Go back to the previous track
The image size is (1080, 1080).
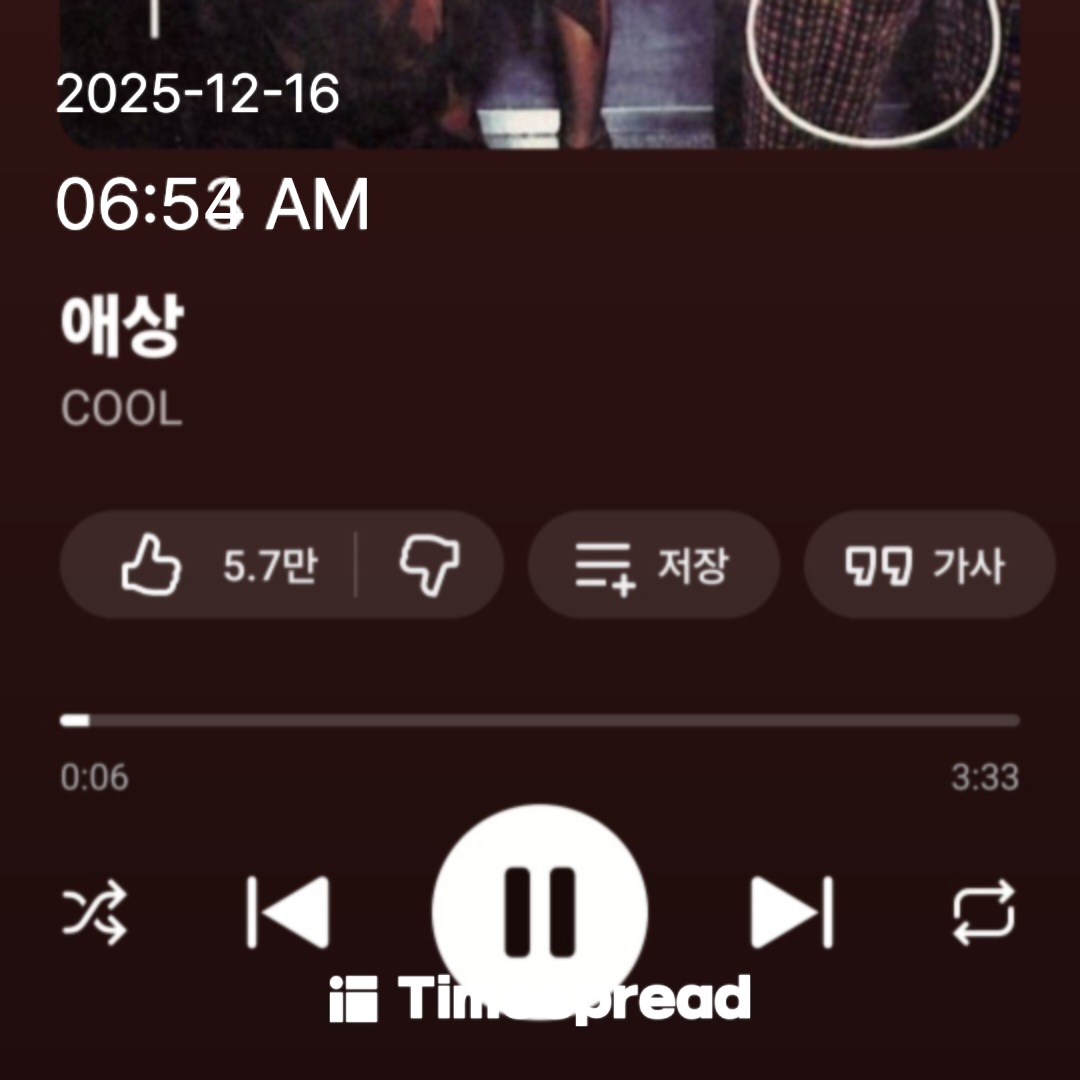[288, 911]
